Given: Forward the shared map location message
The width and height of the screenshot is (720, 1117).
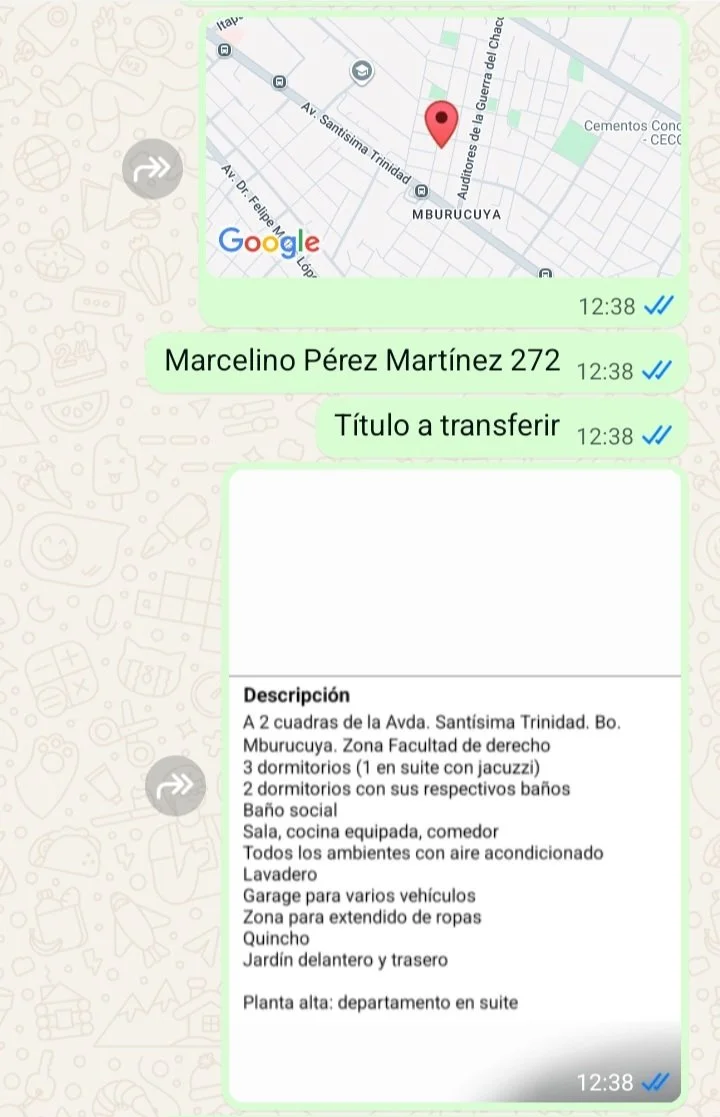Looking at the screenshot, I should click(152, 169).
